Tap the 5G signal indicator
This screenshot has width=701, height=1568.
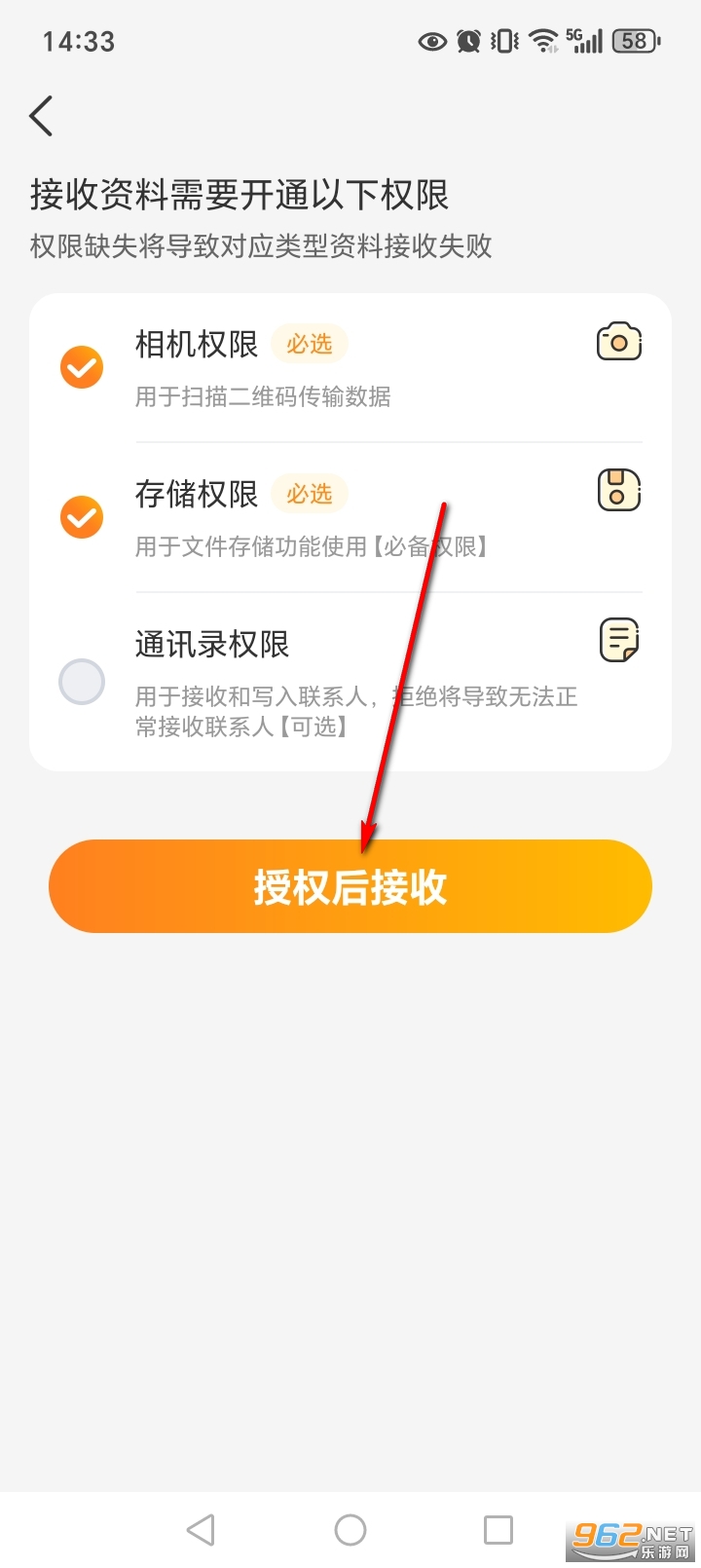click(x=584, y=40)
